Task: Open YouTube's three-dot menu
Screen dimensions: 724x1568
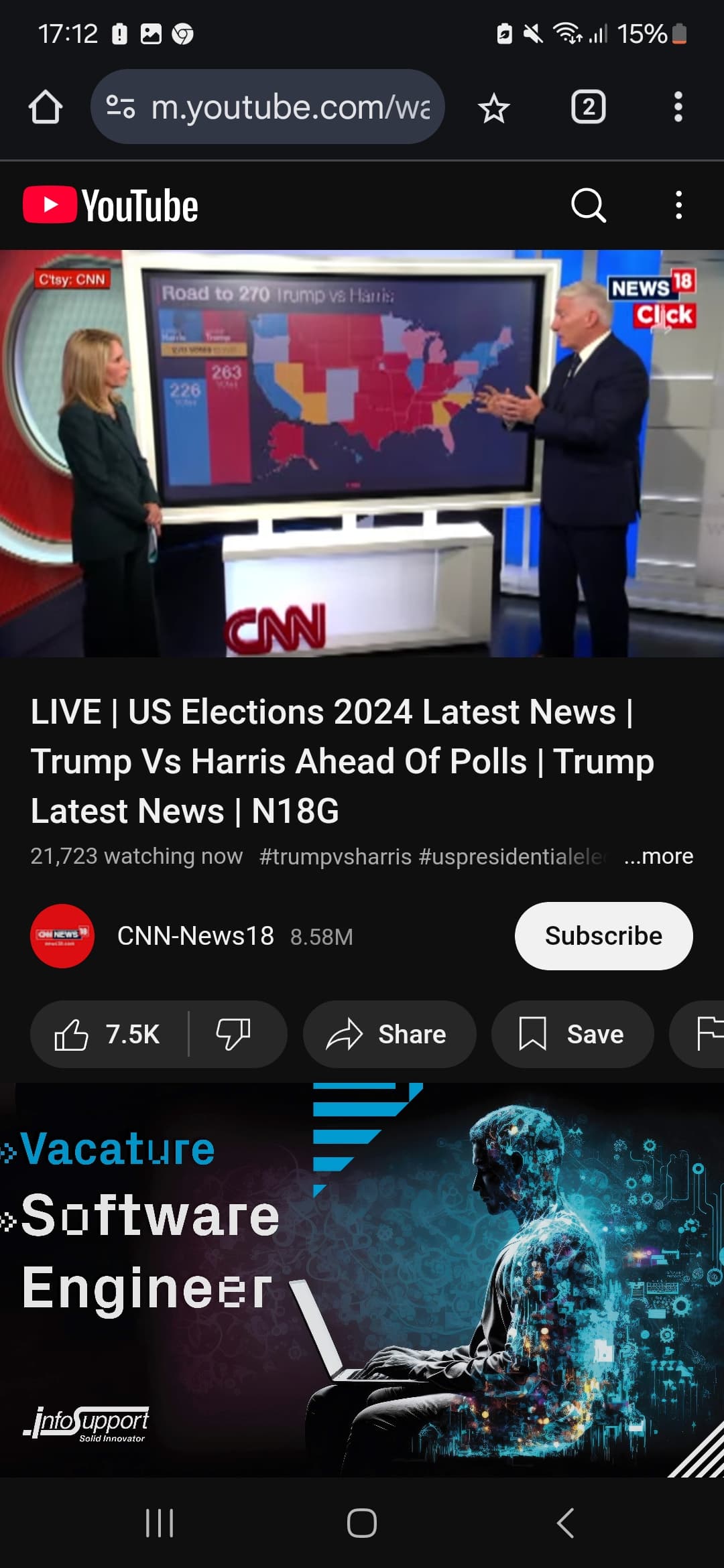Action: point(678,205)
